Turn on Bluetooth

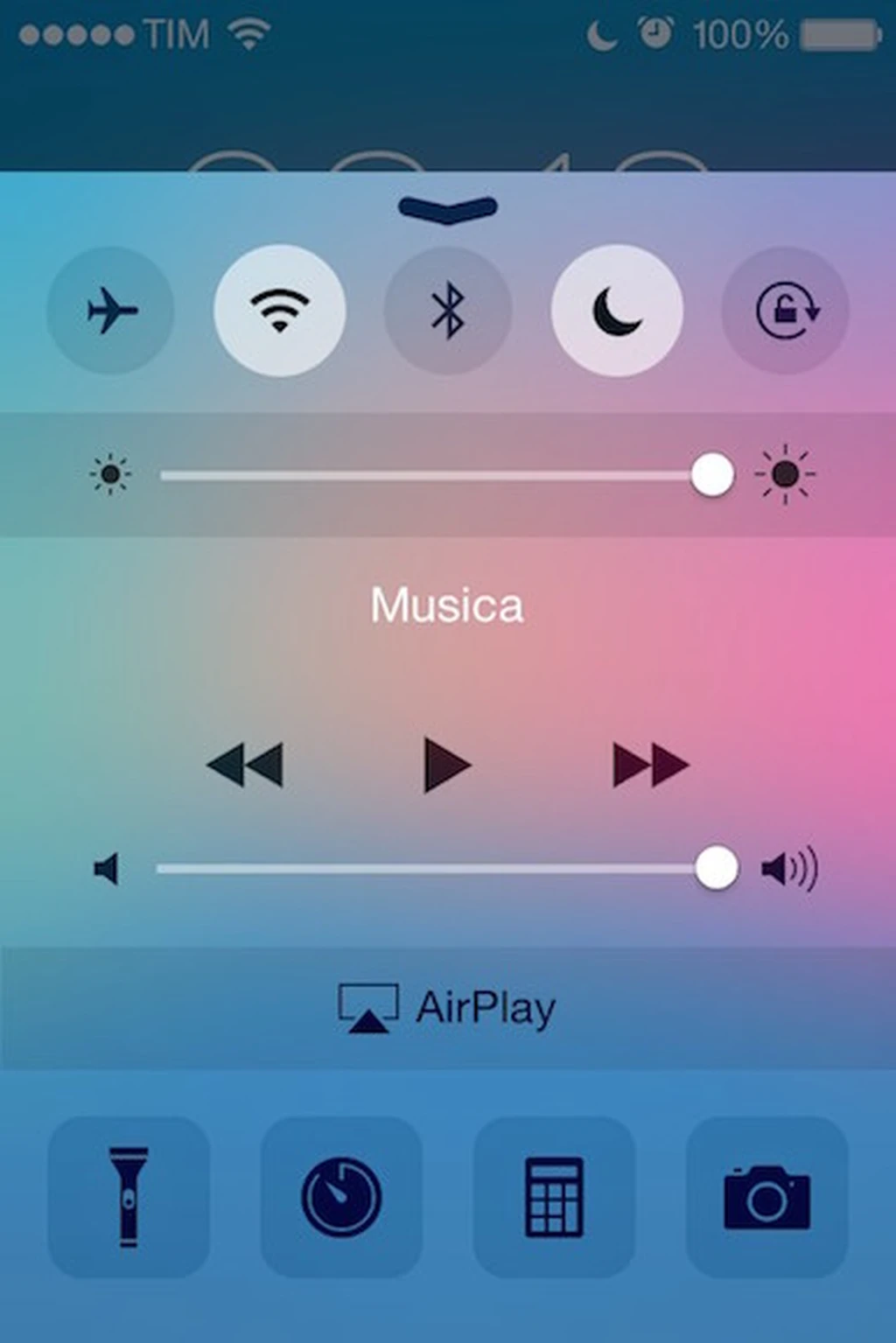448,311
